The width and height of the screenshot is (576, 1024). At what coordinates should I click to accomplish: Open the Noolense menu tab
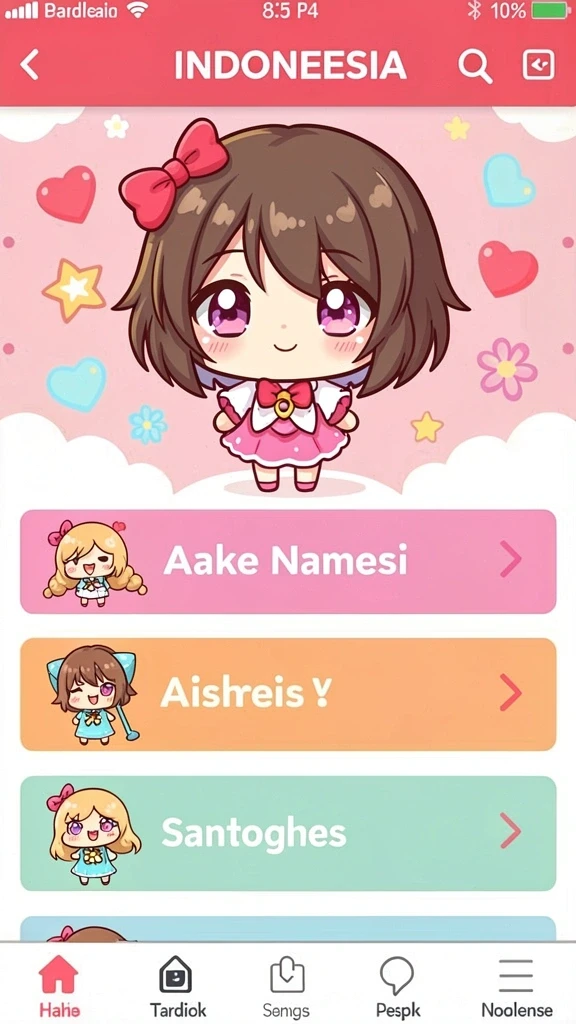click(517, 985)
